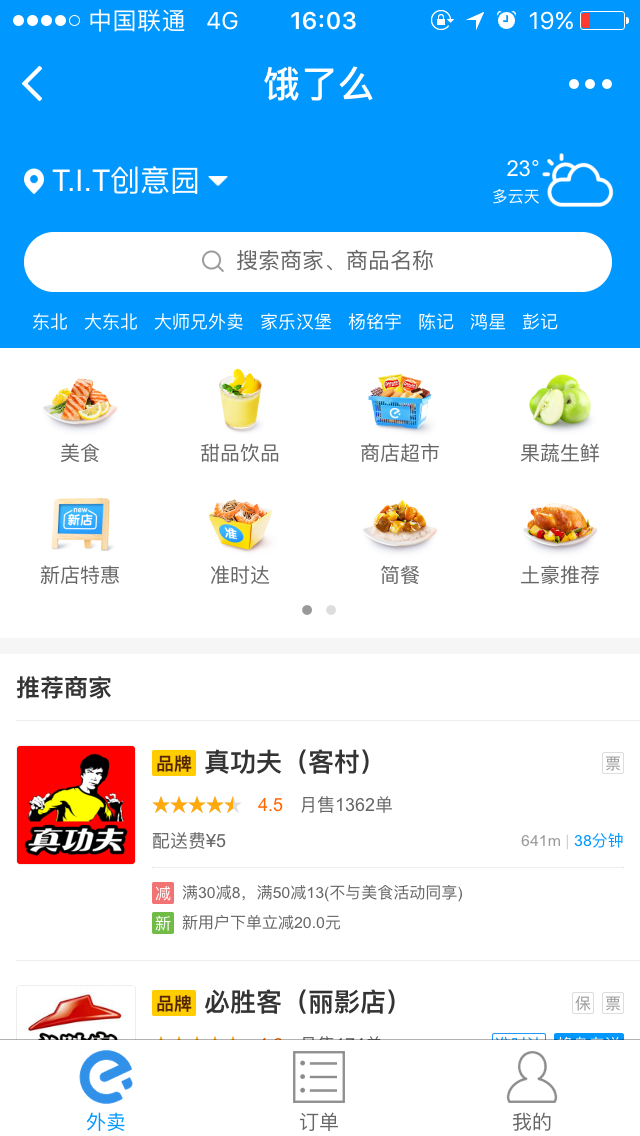
Task: Select the 外卖 tab
Action: tap(106, 1090)
